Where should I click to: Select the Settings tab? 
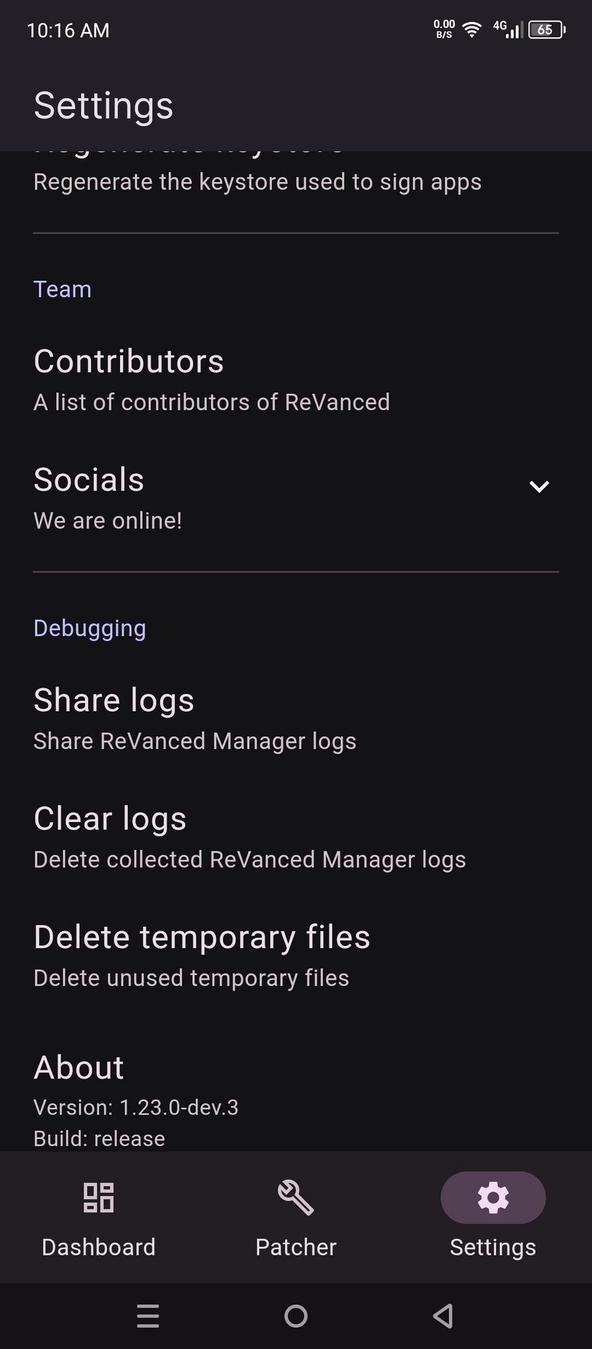(x=493, y=1217)
